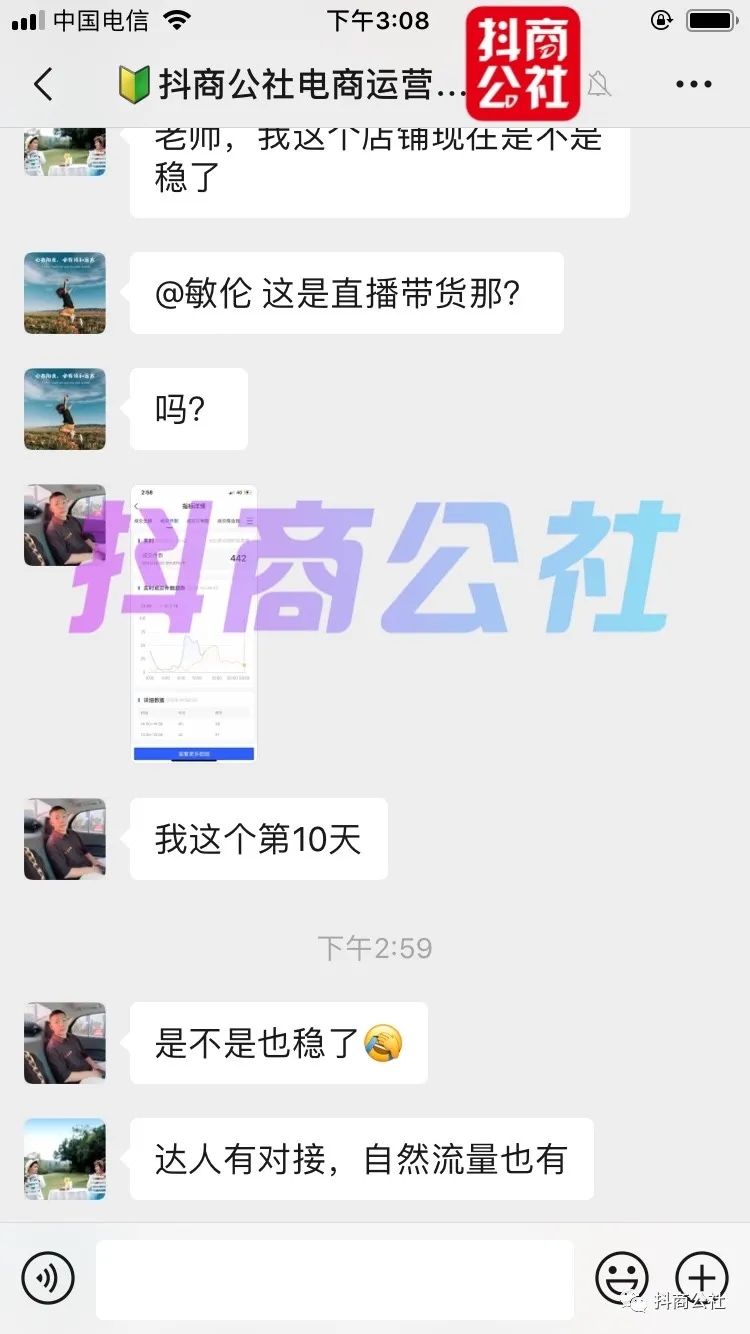Screen dimensions: 750x1334
Task: Open the chat overflow menu
Action: coord(693,85)
